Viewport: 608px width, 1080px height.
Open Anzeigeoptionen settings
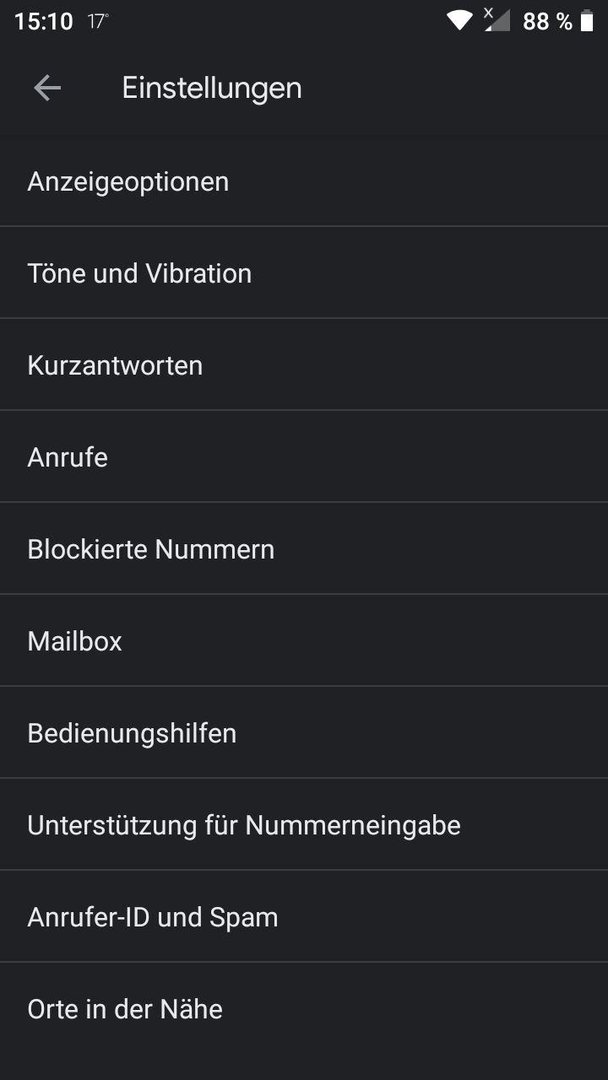[x=304, y=182]
